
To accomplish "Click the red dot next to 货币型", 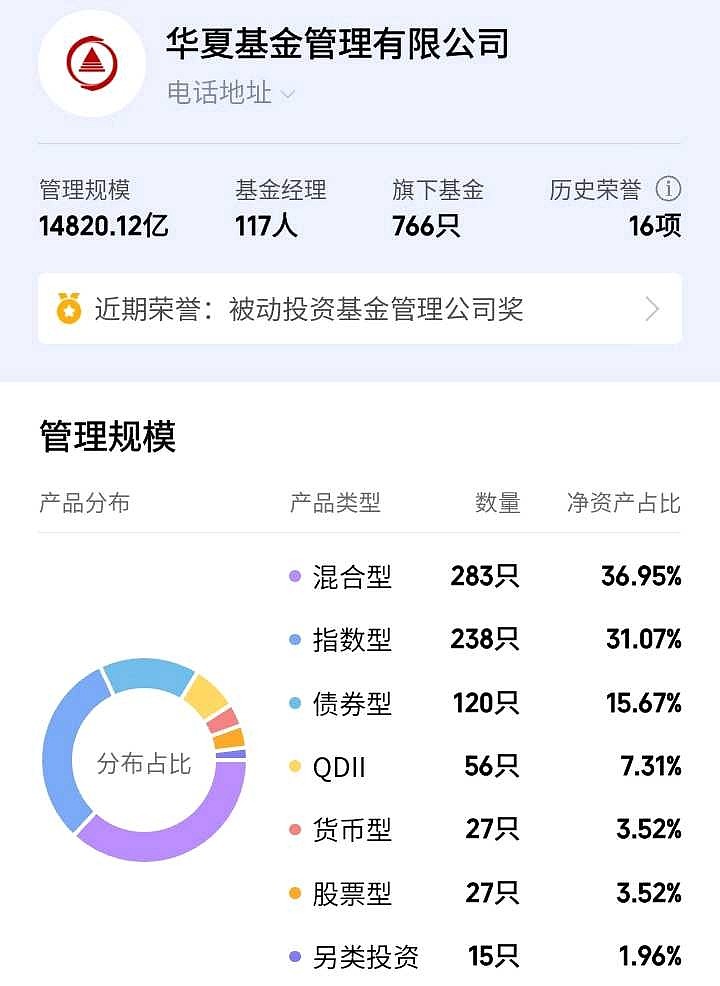I will pos(294,829).
